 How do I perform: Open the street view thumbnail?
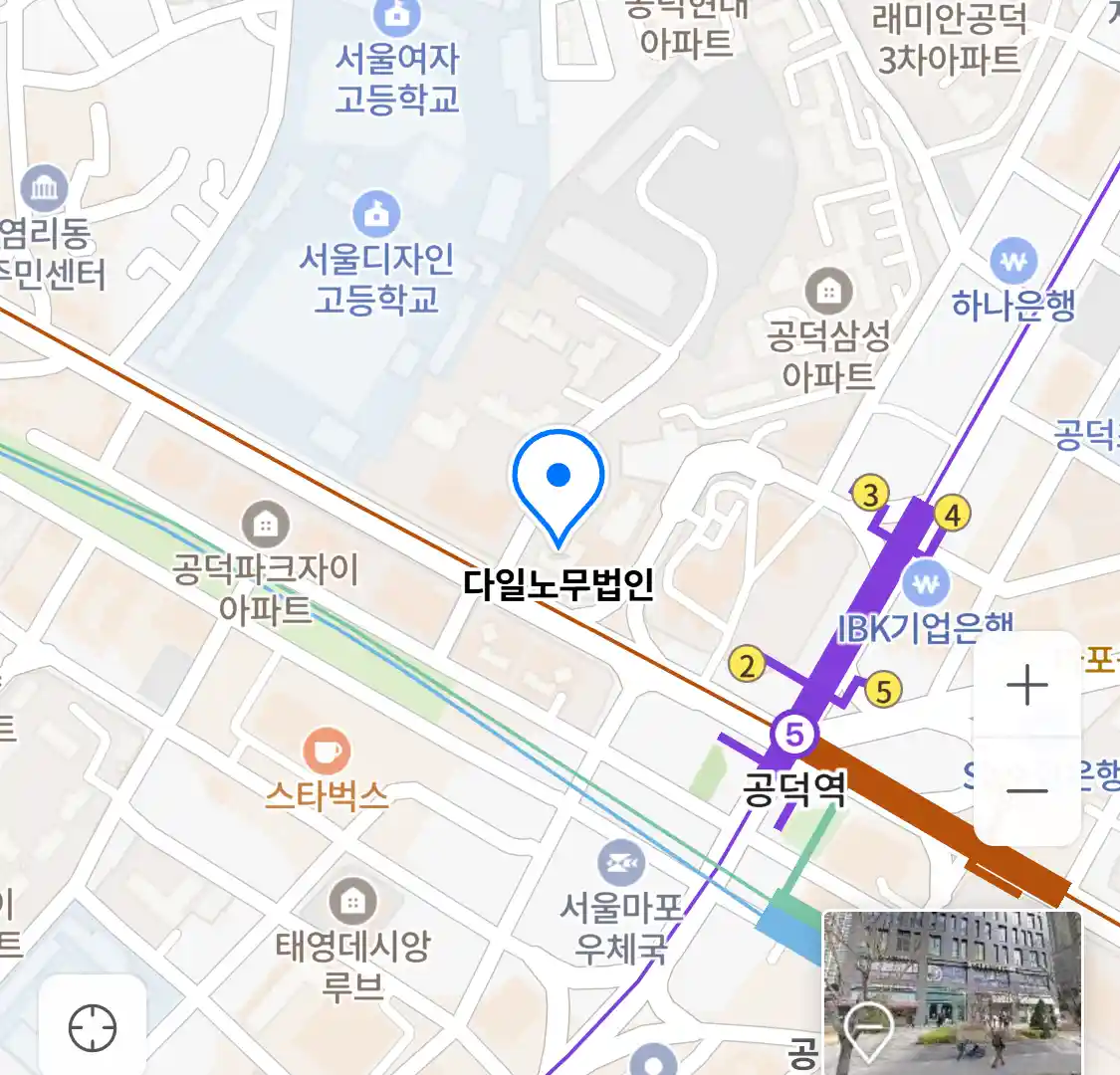952,991
